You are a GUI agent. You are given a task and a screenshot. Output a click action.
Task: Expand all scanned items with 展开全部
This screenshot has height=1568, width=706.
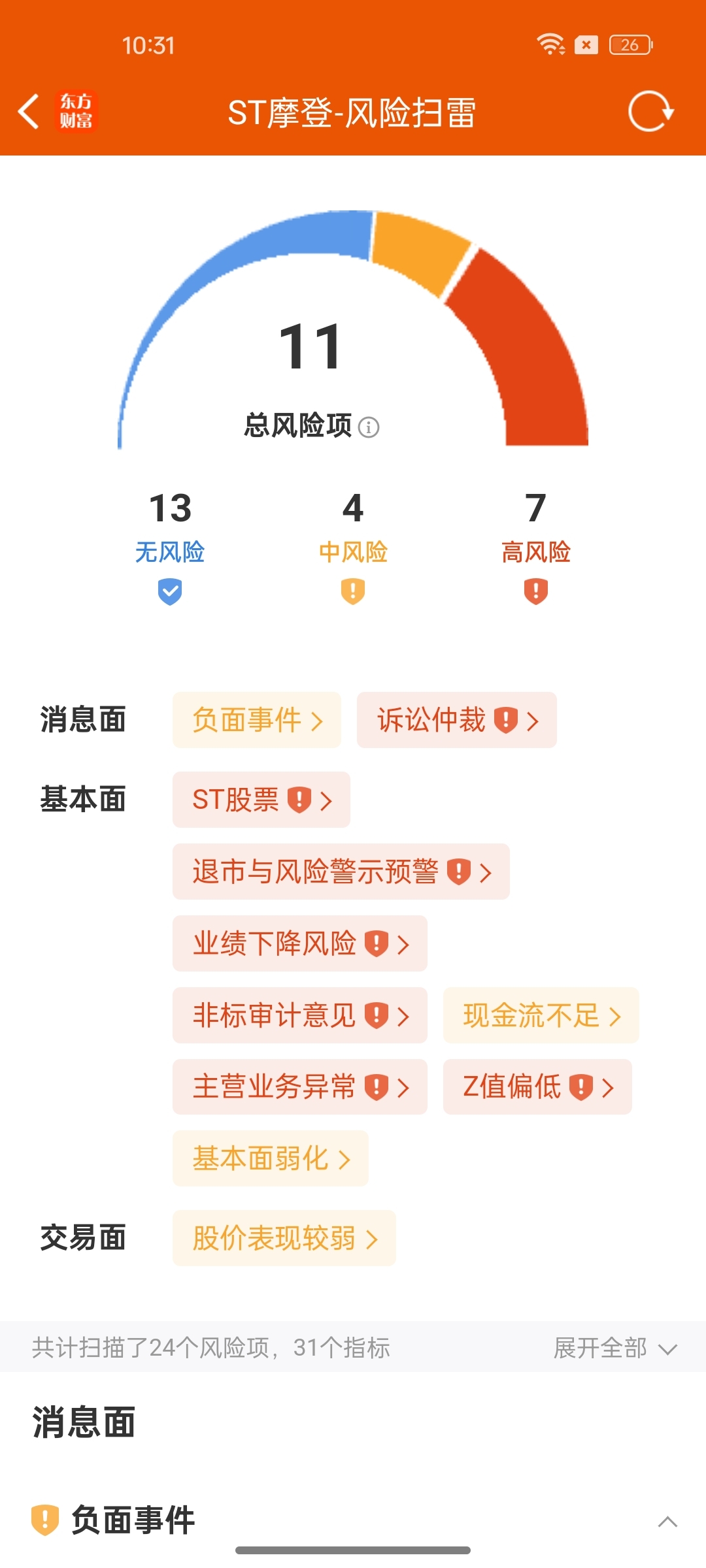coord(614,1348)
